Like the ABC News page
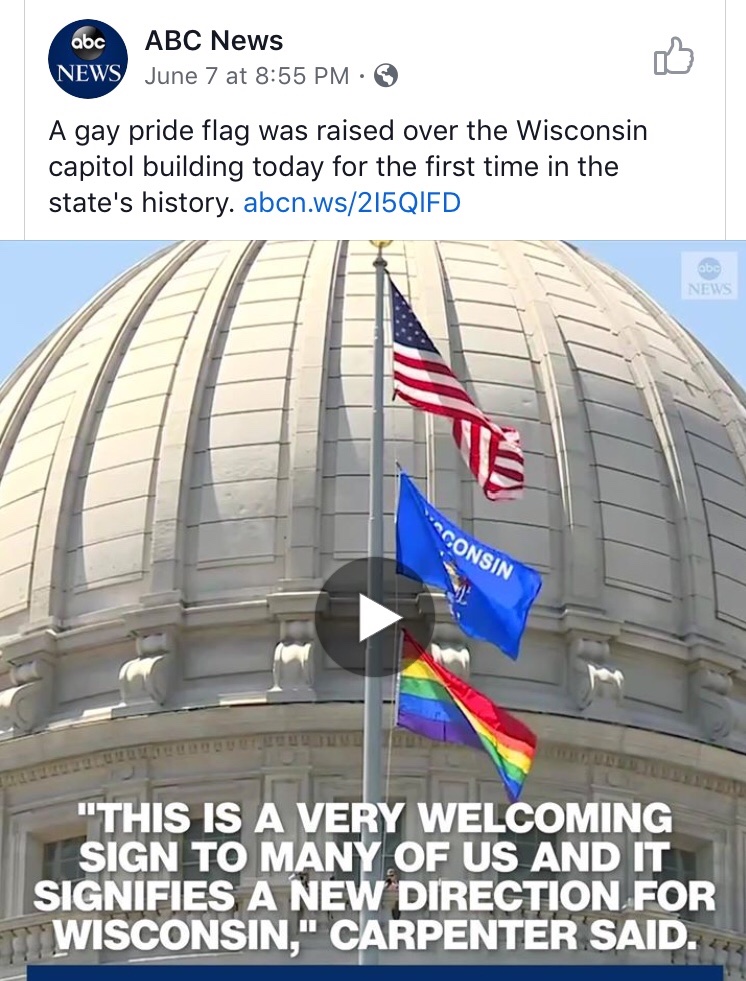Viewport: 746px width, 981px height. point(673,57)
